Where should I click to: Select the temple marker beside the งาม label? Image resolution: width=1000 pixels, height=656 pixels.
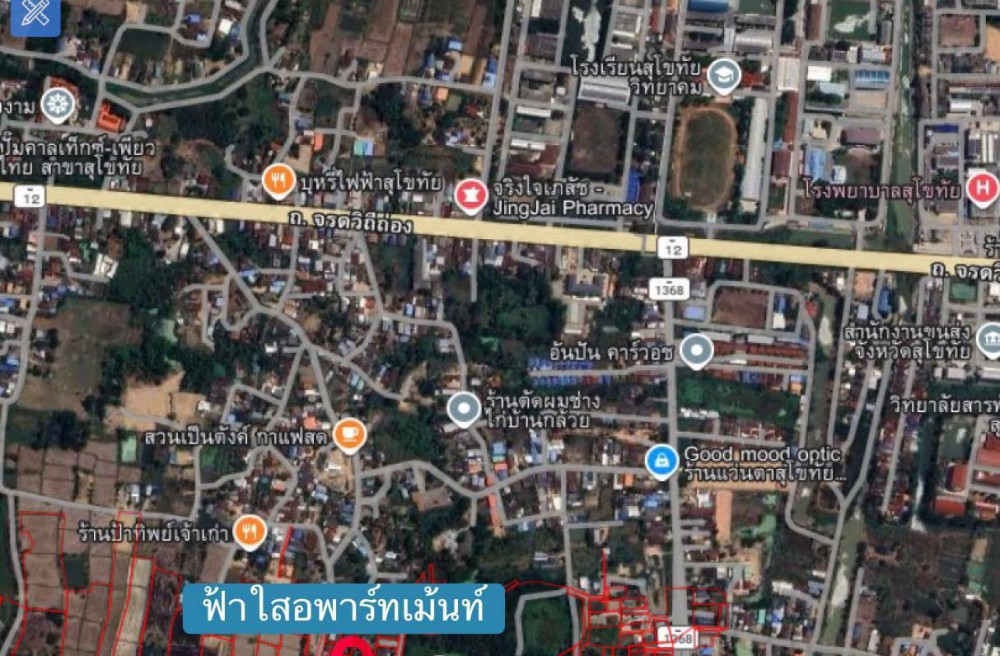pyautogui.click(x=58, y=104)
